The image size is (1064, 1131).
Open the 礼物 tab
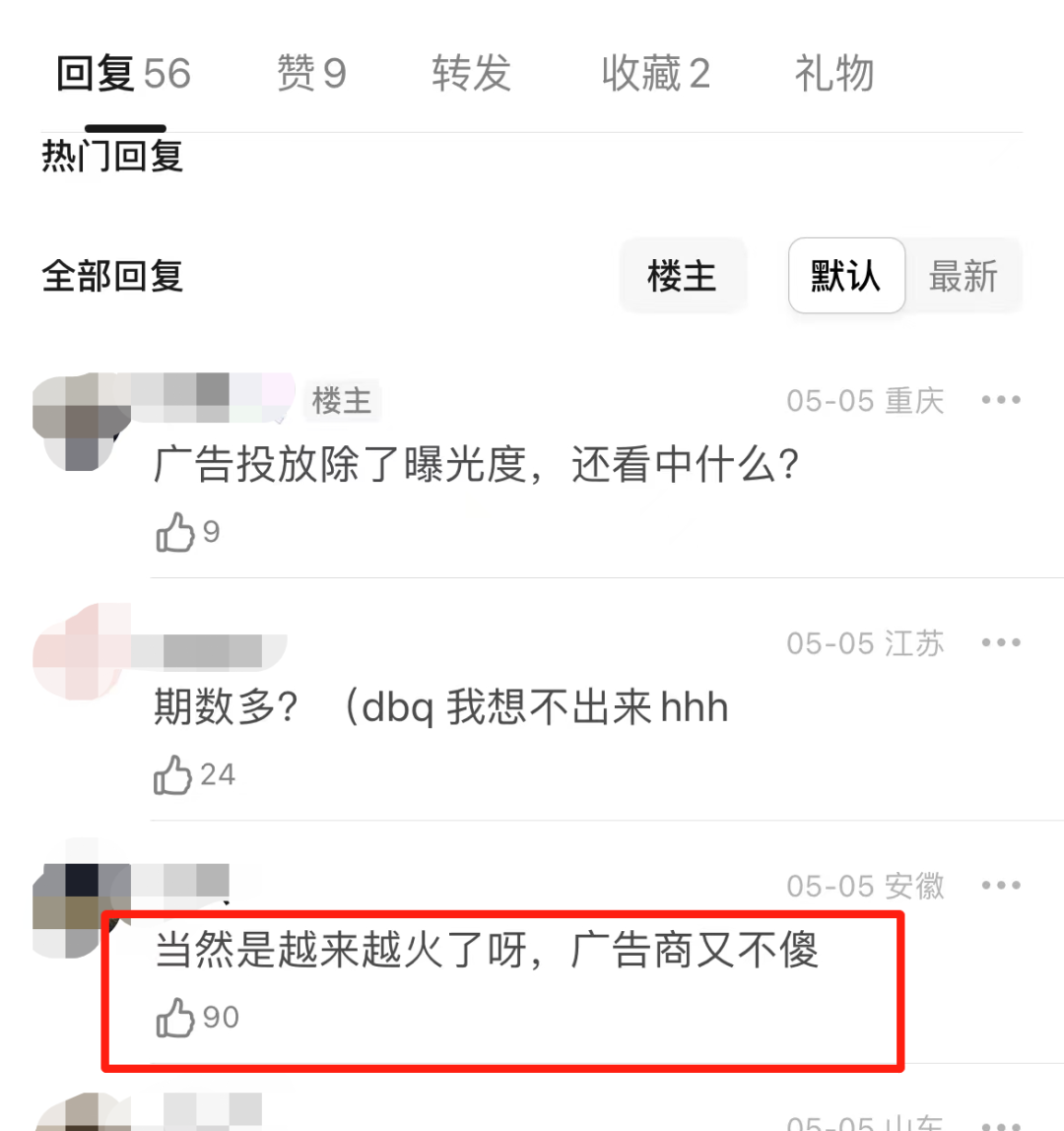pos(834,74)
